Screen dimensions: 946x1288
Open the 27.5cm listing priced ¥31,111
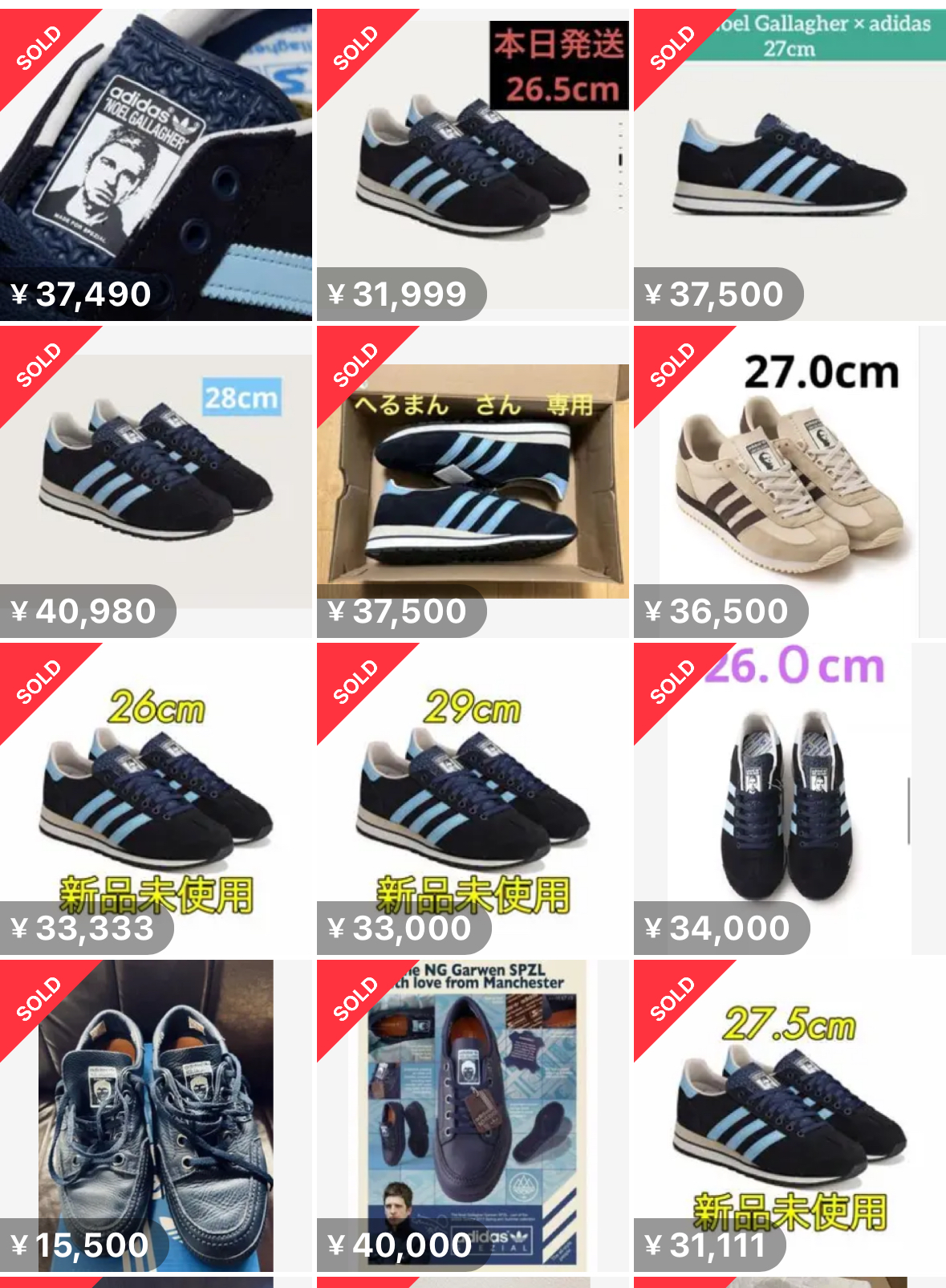tap(790, 1115)
